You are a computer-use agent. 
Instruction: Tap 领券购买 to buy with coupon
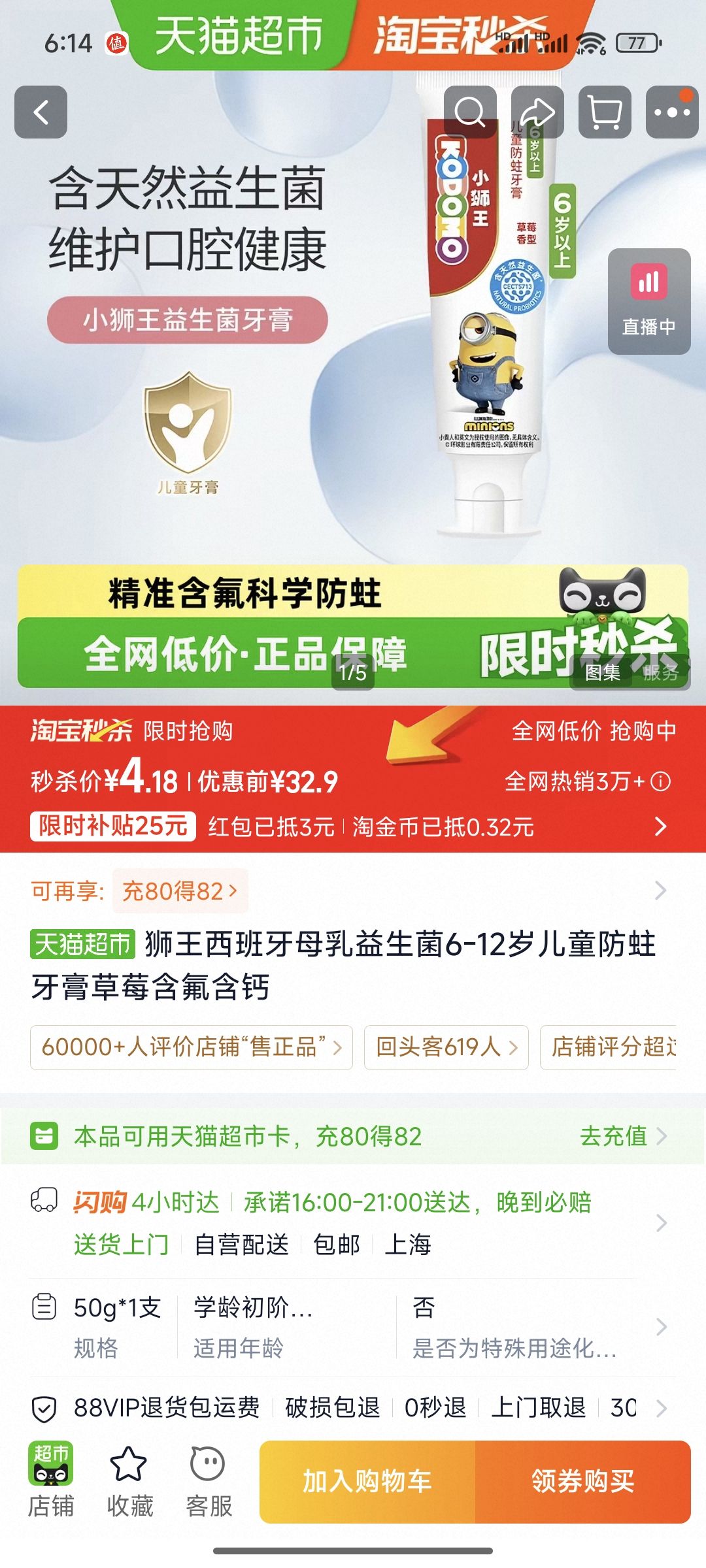[x=583, y=1481]
